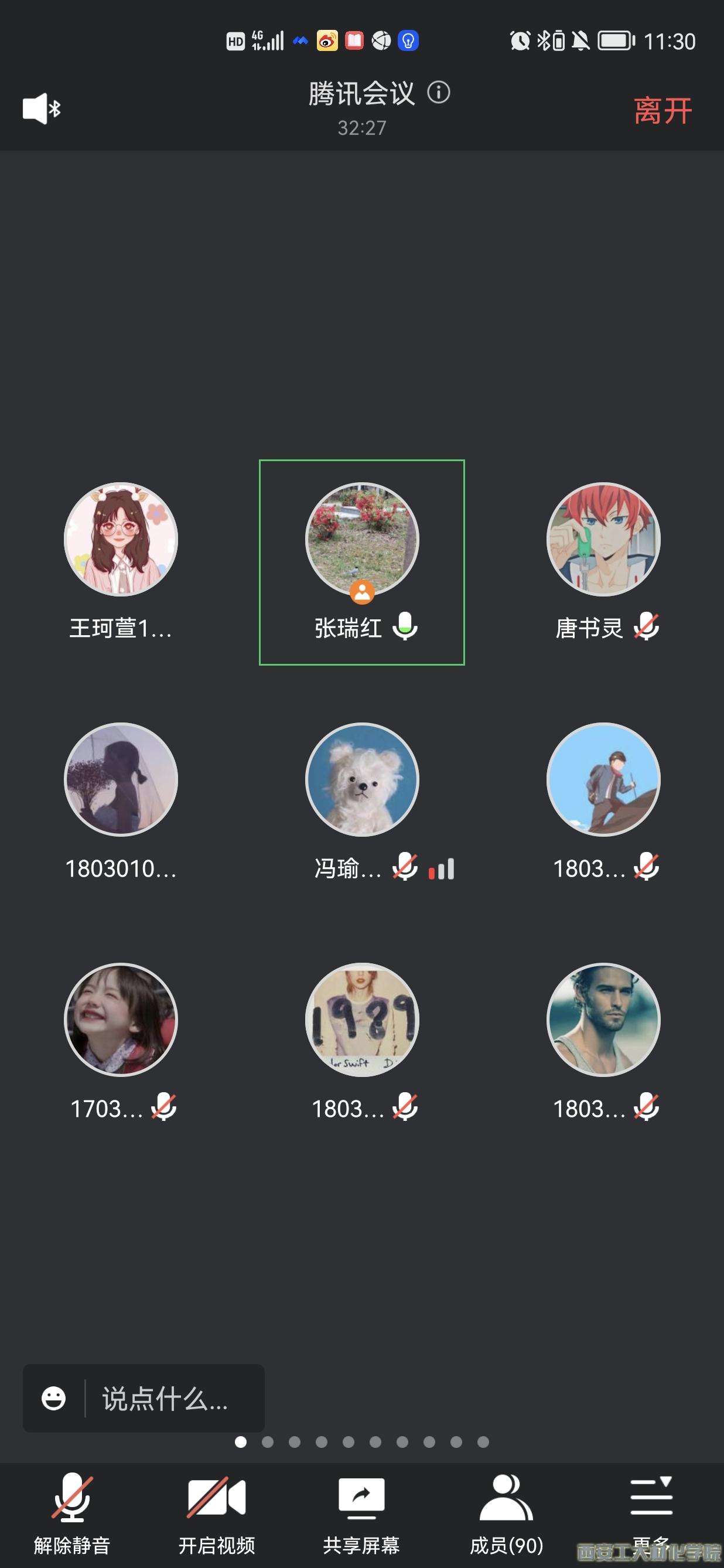The width and height of the screenshot is (724, 1568).
Task: Open the meeting info icon
Action: coord(439,93)
